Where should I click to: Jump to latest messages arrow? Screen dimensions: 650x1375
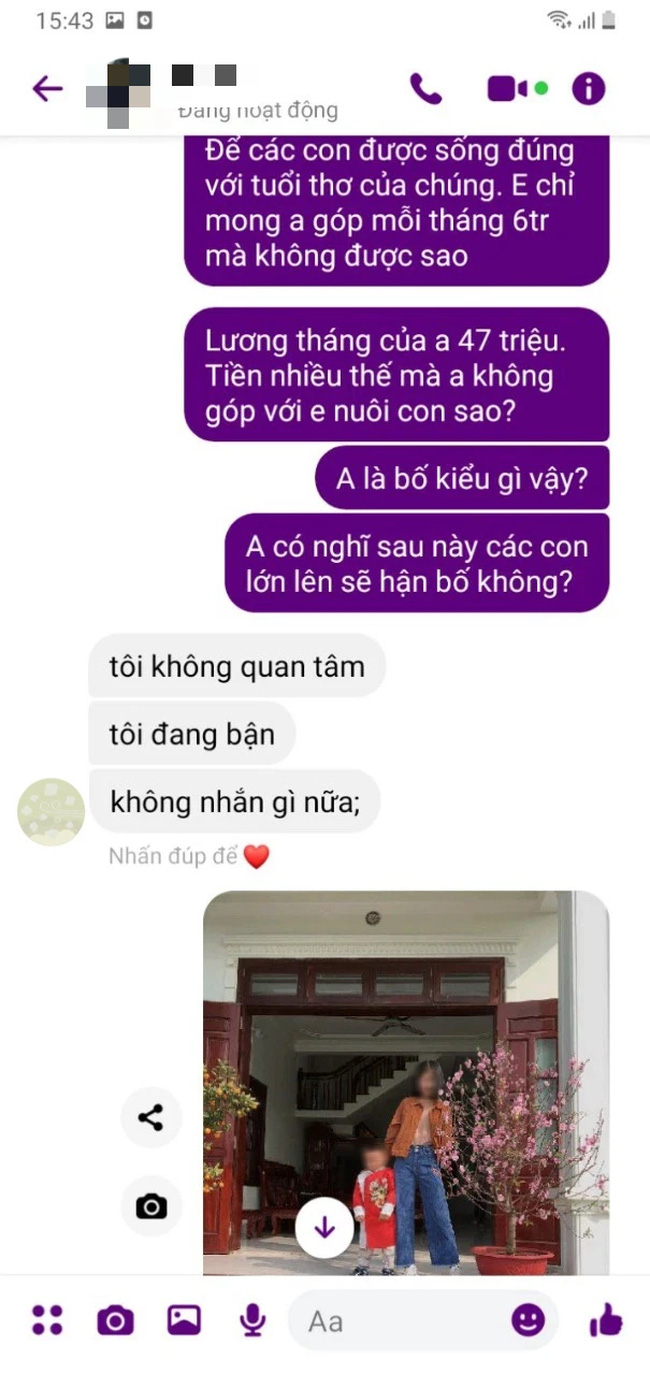coord(325,1228)
